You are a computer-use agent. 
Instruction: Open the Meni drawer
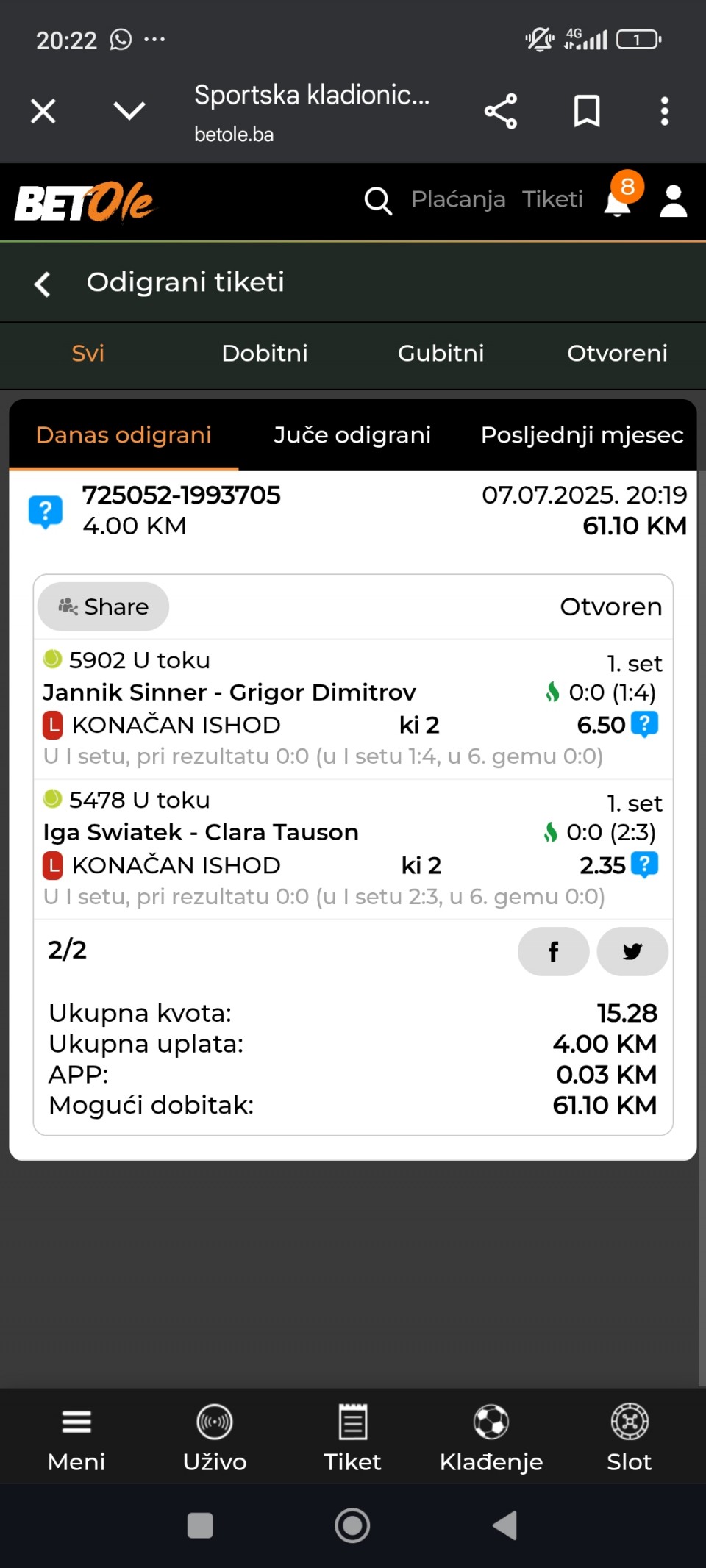(x=76, y=1437)
